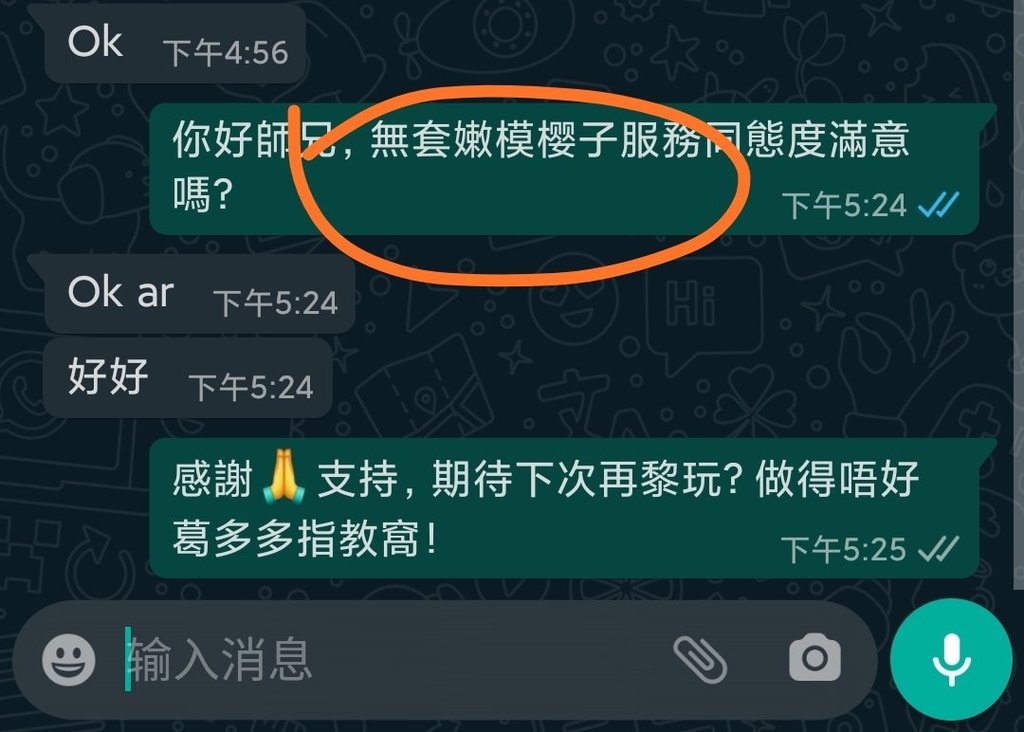Record a voice message with the microphone
Viewport: 1024px width, 732px height.
point(951,659)
